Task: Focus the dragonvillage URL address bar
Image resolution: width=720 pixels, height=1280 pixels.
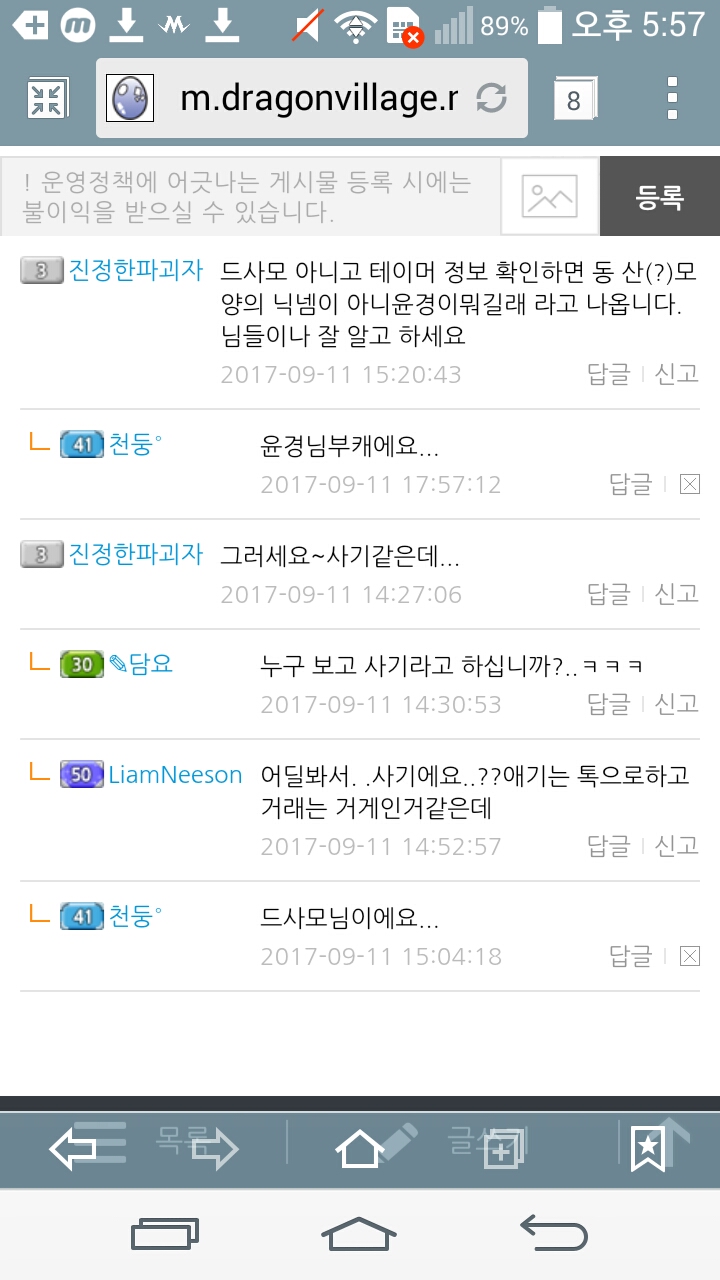Action: click(318, 99)
